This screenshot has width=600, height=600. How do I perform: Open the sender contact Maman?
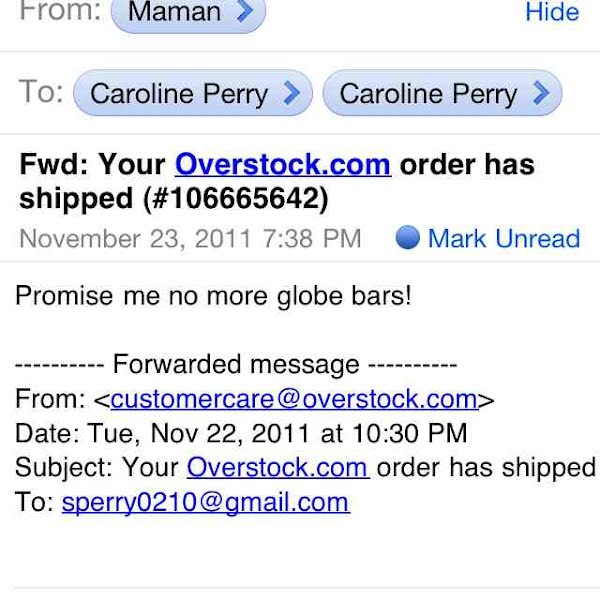click(x=188, y=14)
